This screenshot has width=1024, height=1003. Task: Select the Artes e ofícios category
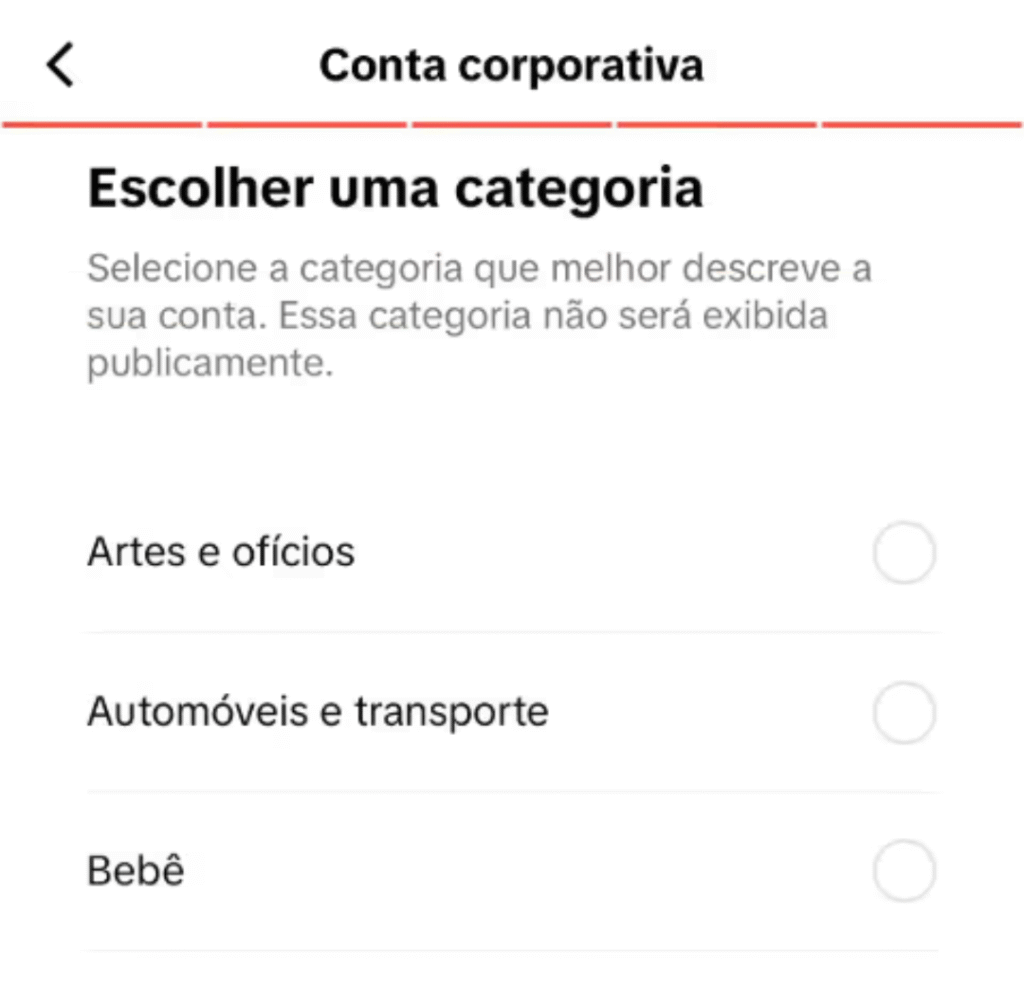click(904, 553)
